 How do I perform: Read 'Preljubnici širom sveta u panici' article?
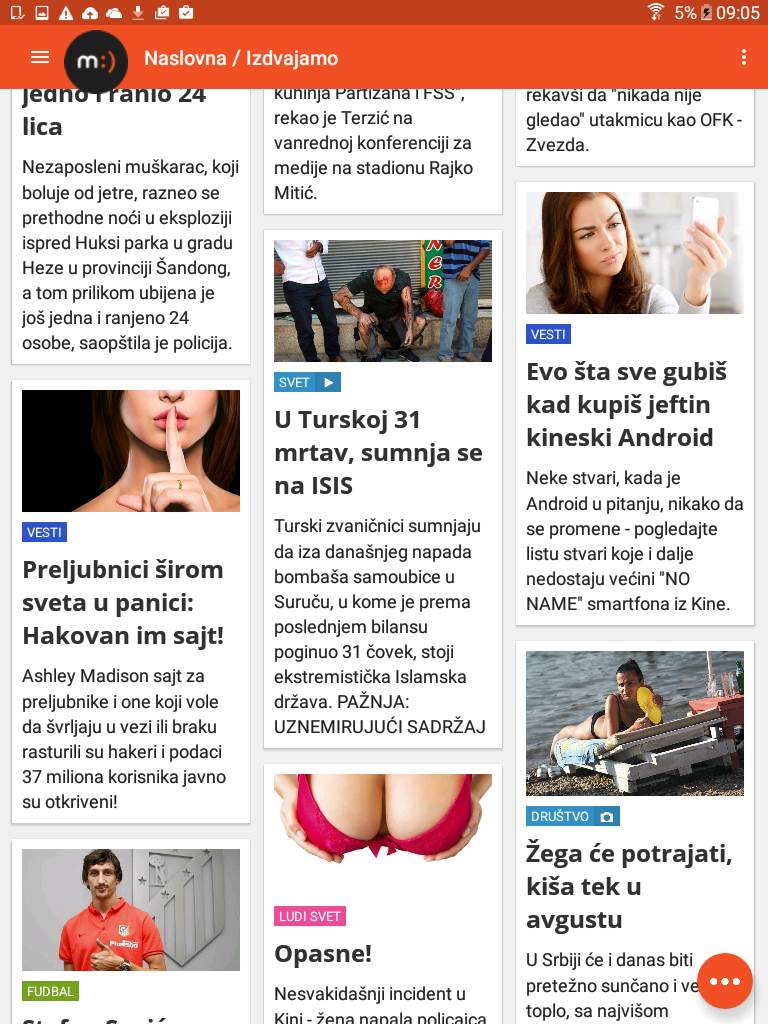pyautogui.click(x=123, y=602)
